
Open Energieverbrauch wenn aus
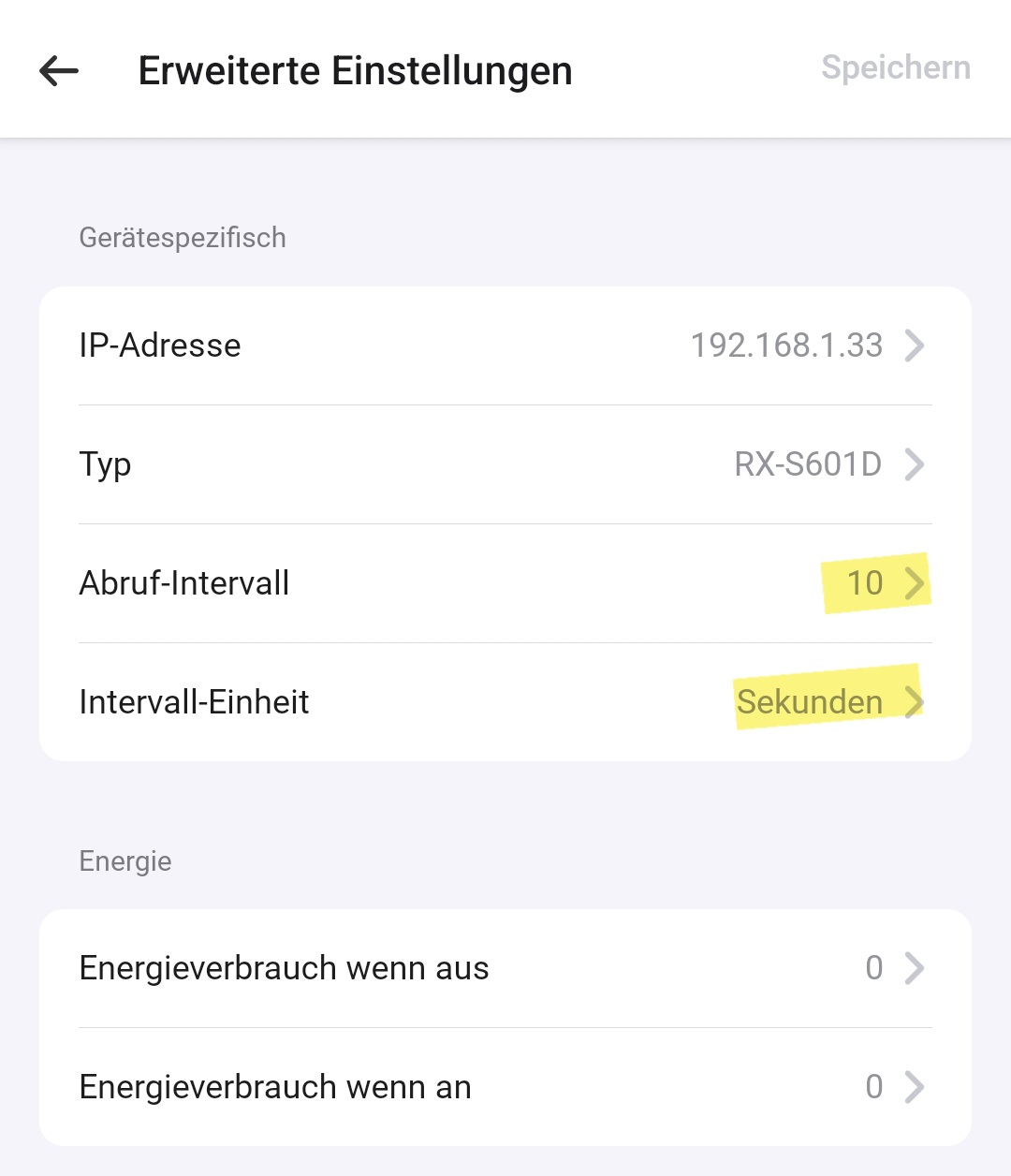tap(505, 968)
